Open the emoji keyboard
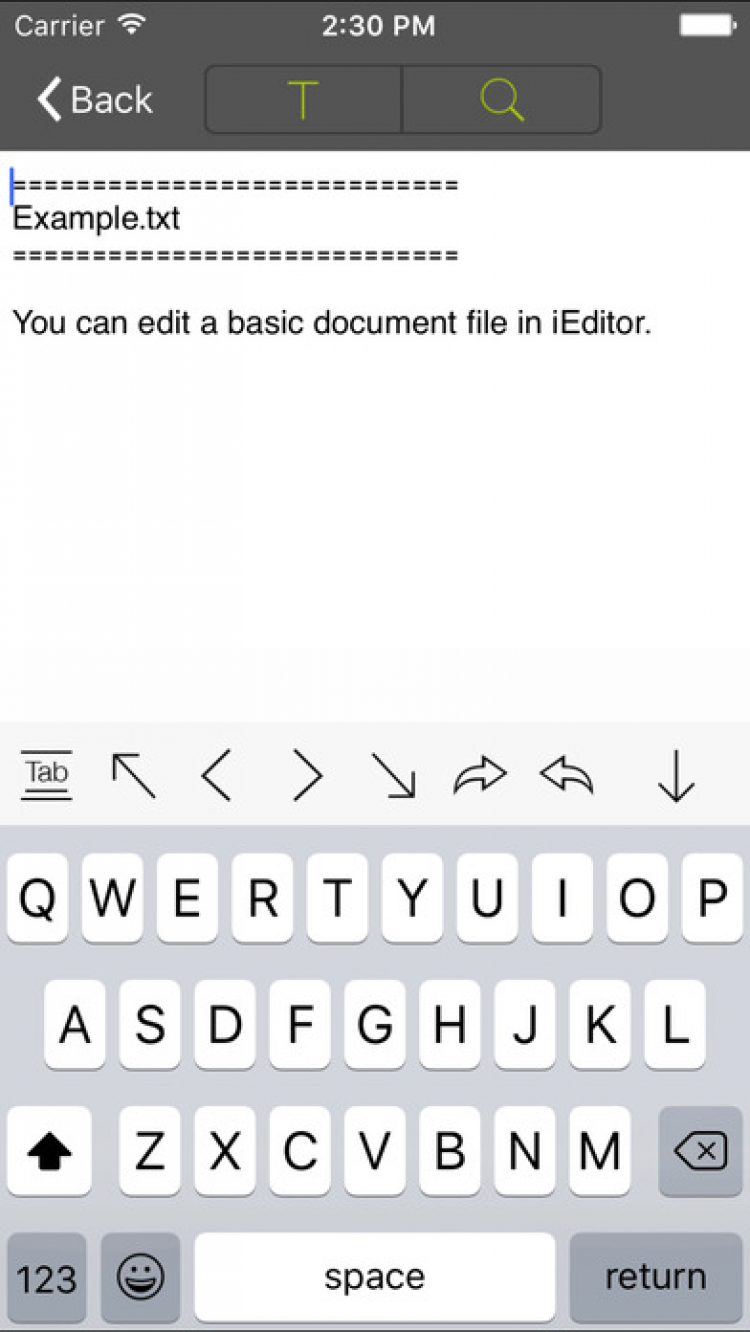 point(141,1277)
